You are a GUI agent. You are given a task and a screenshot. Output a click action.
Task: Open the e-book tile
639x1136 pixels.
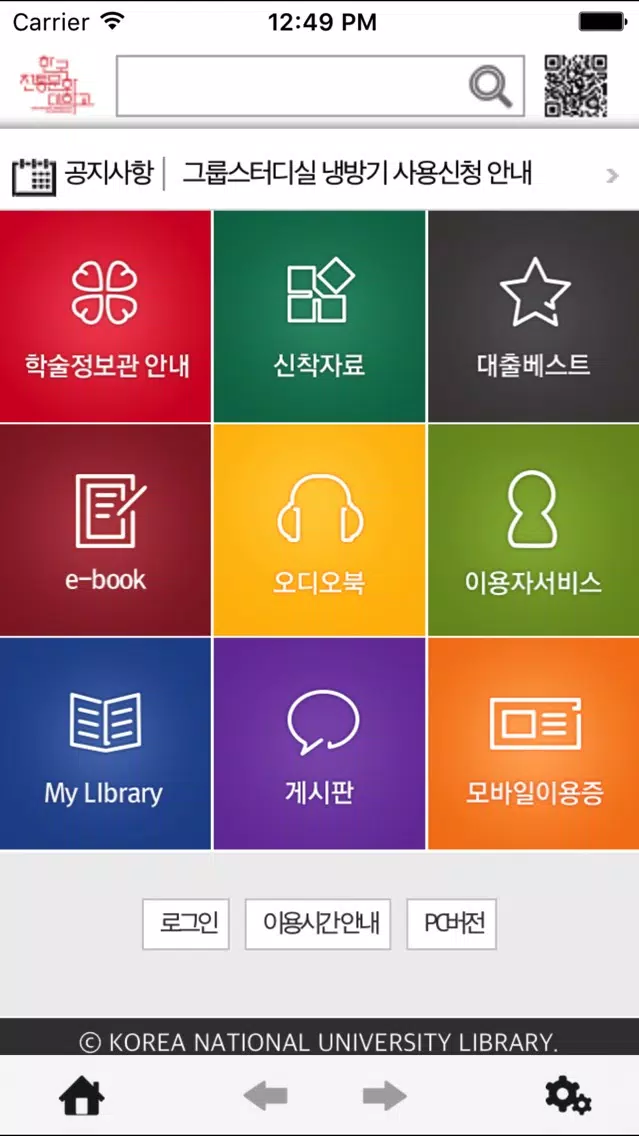pos(105,530)
